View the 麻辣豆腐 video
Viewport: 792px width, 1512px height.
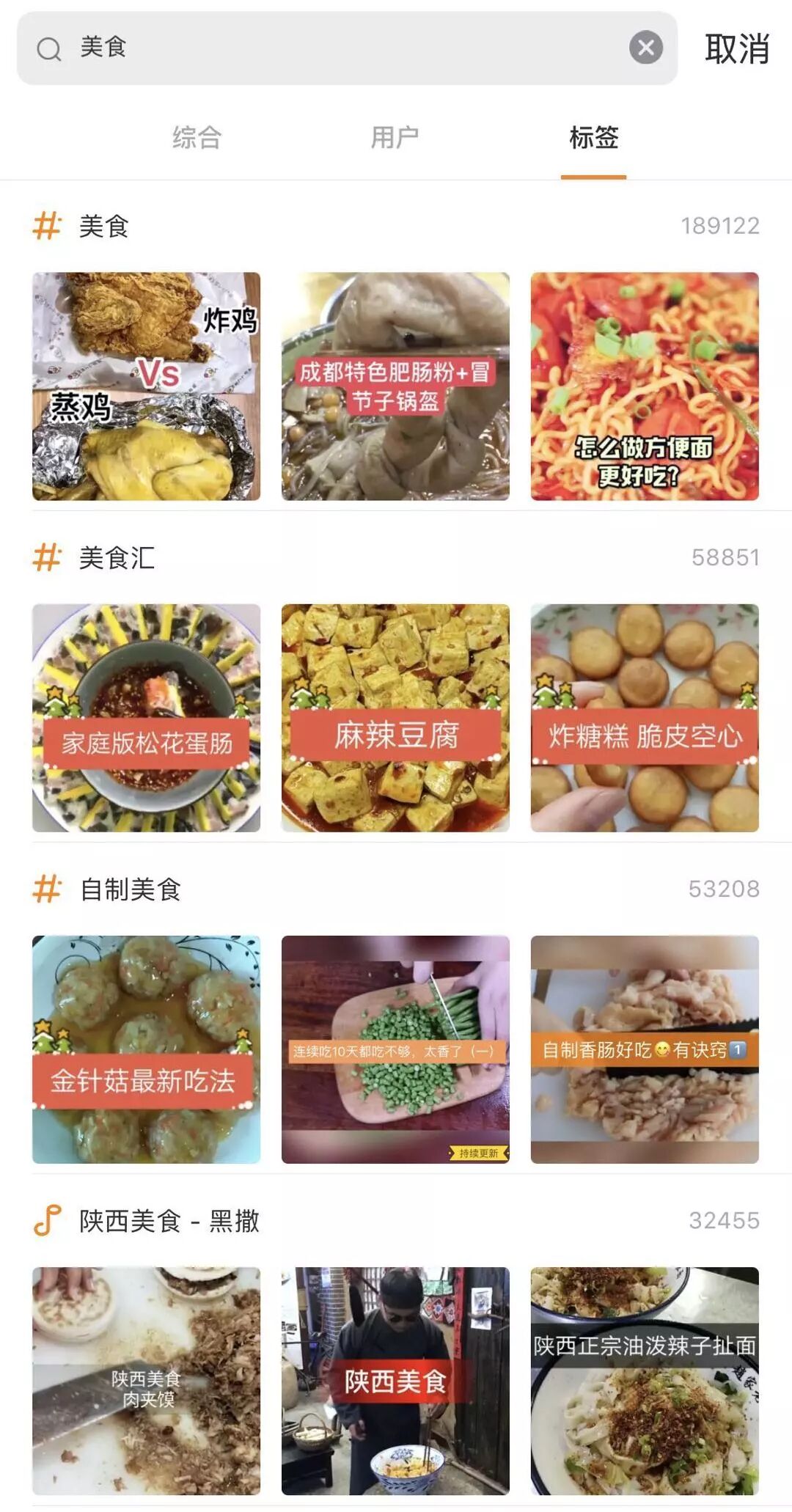coord(395,718)
